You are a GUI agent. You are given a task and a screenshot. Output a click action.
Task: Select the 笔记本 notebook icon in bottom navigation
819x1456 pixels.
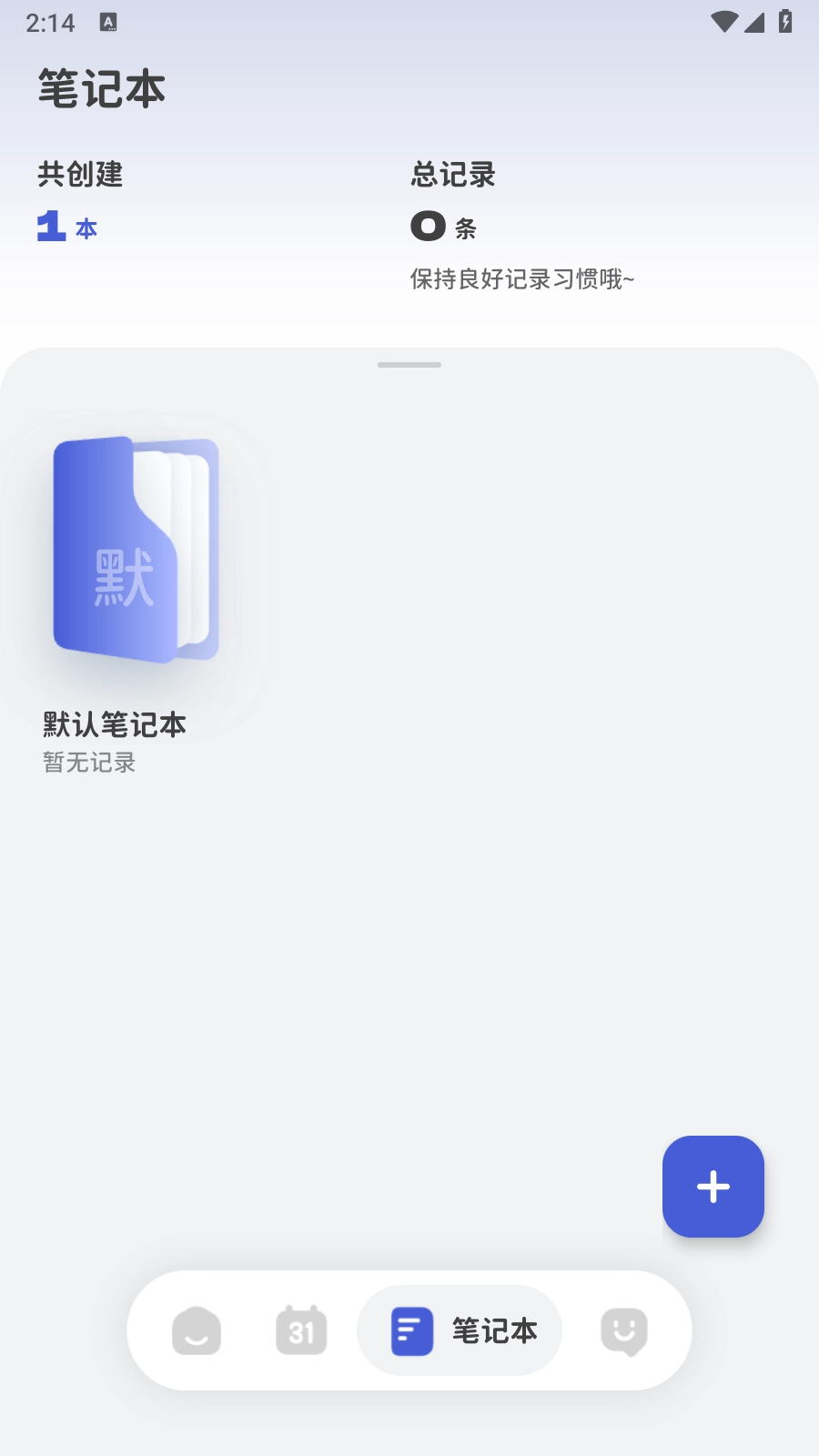pos(411,1331)
